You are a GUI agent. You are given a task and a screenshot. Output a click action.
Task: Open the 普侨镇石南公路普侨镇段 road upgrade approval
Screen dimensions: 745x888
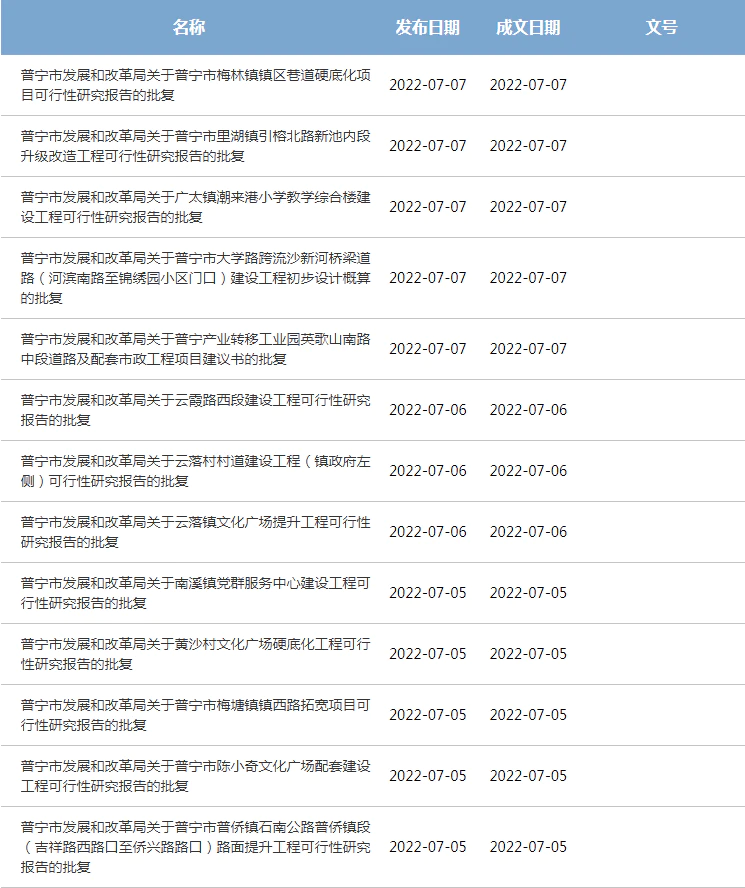click(196, 846)
